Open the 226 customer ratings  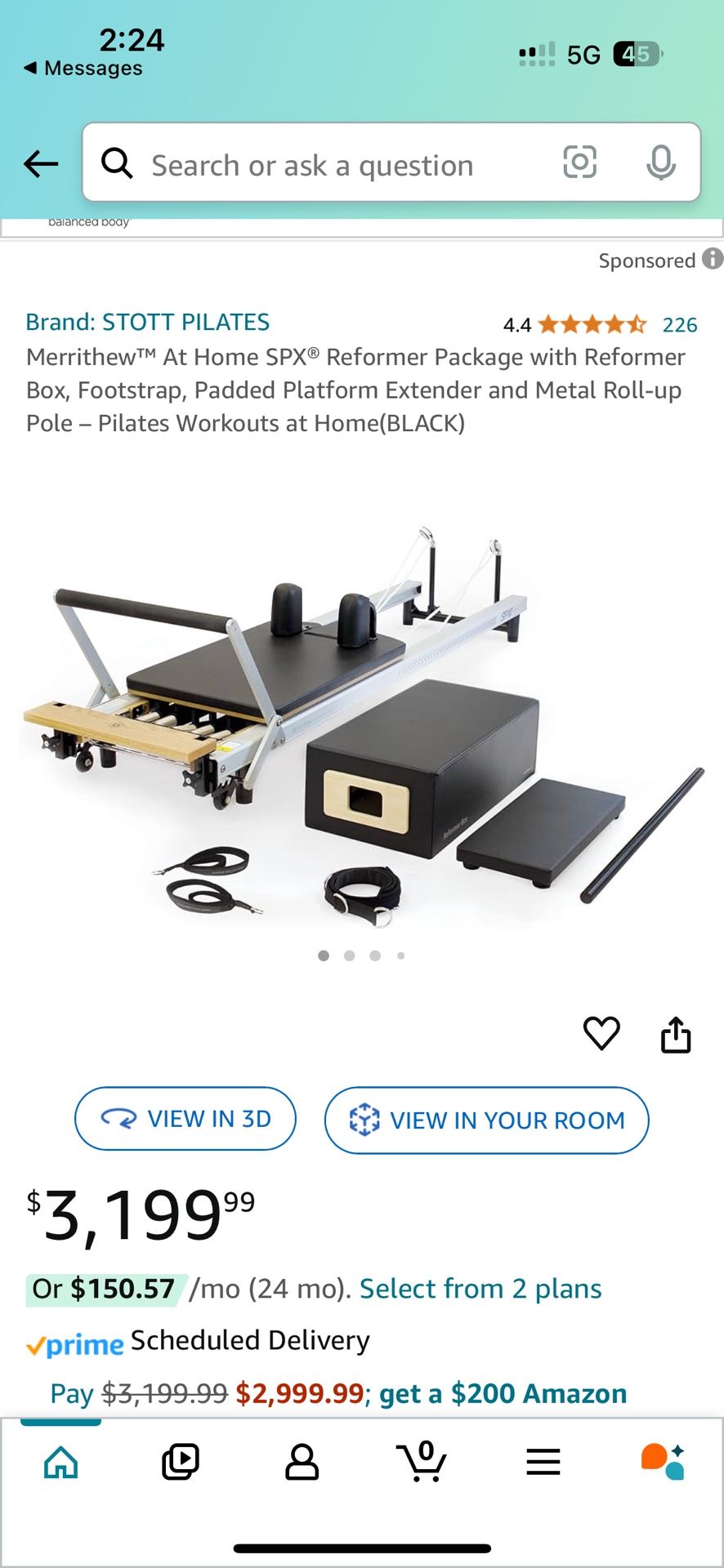(x=679, y=325)
